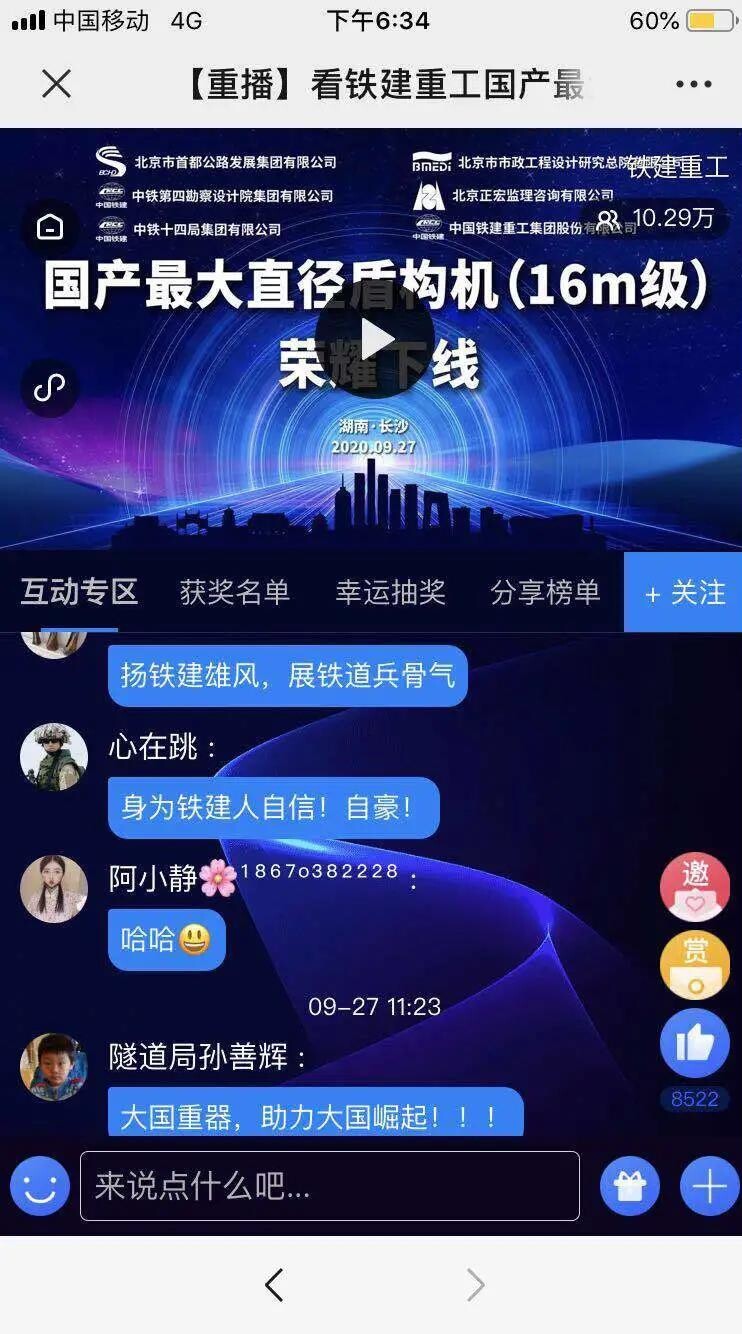Go back with the browser back arrow
This screenshot has height=1334, width=742.
click(x=274, y=1285)
